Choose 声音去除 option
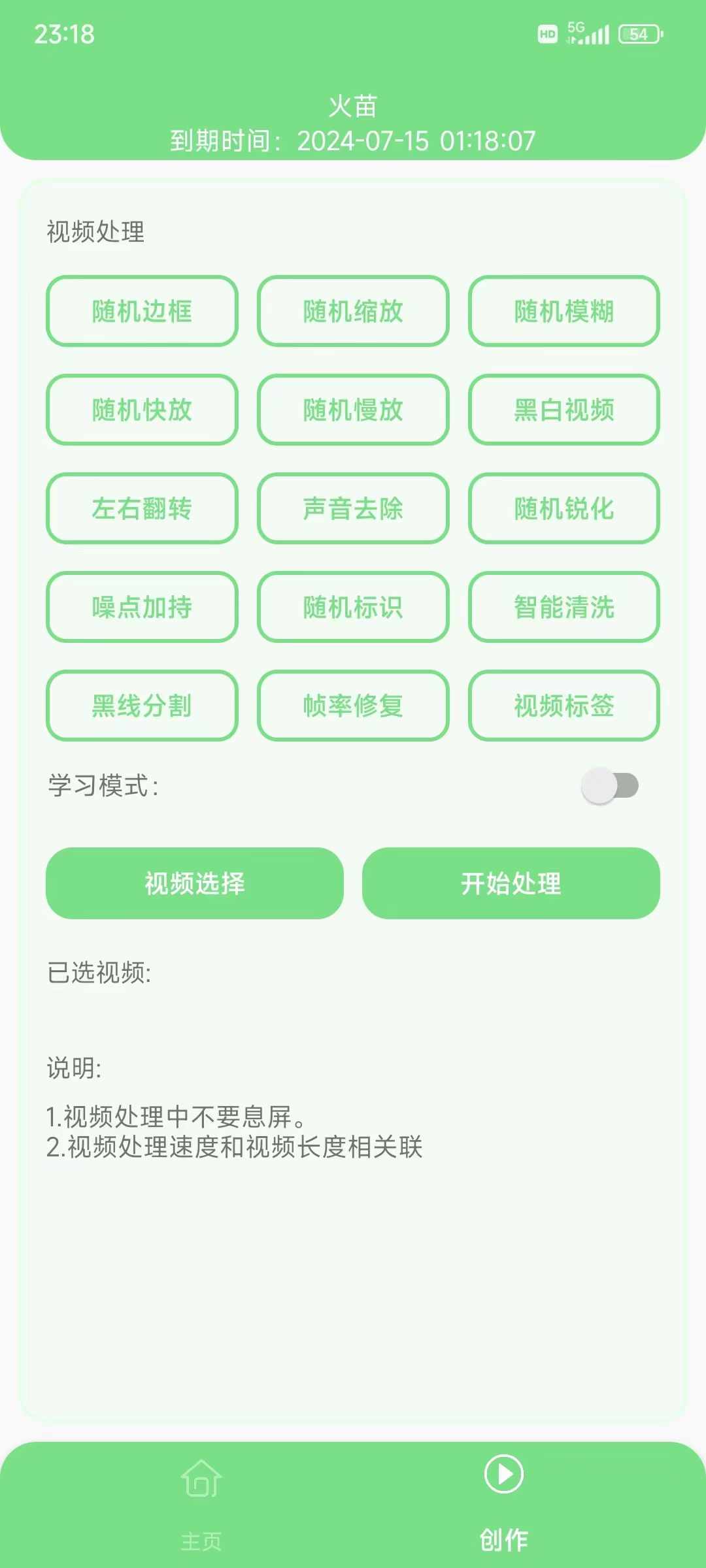This screenshot has width=706, height=1568. pyautogui.click(x=353, y=508)
